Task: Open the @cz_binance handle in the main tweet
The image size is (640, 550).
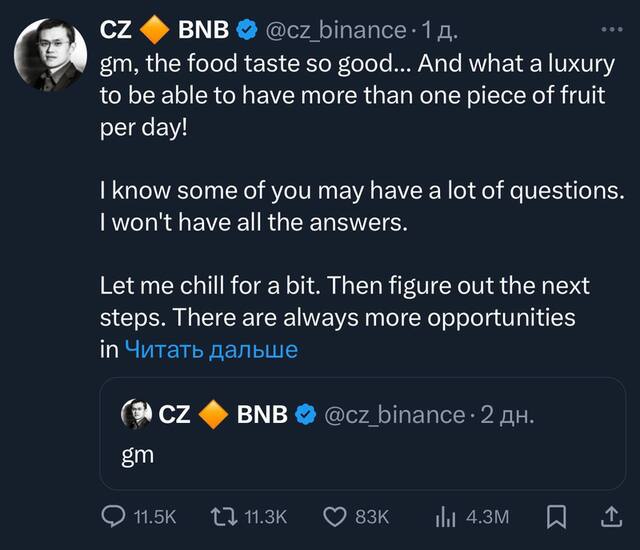Action: (x=336, y=31)
